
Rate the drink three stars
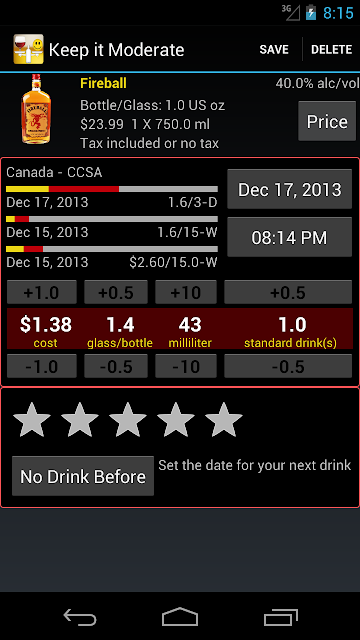coord(128,420)
